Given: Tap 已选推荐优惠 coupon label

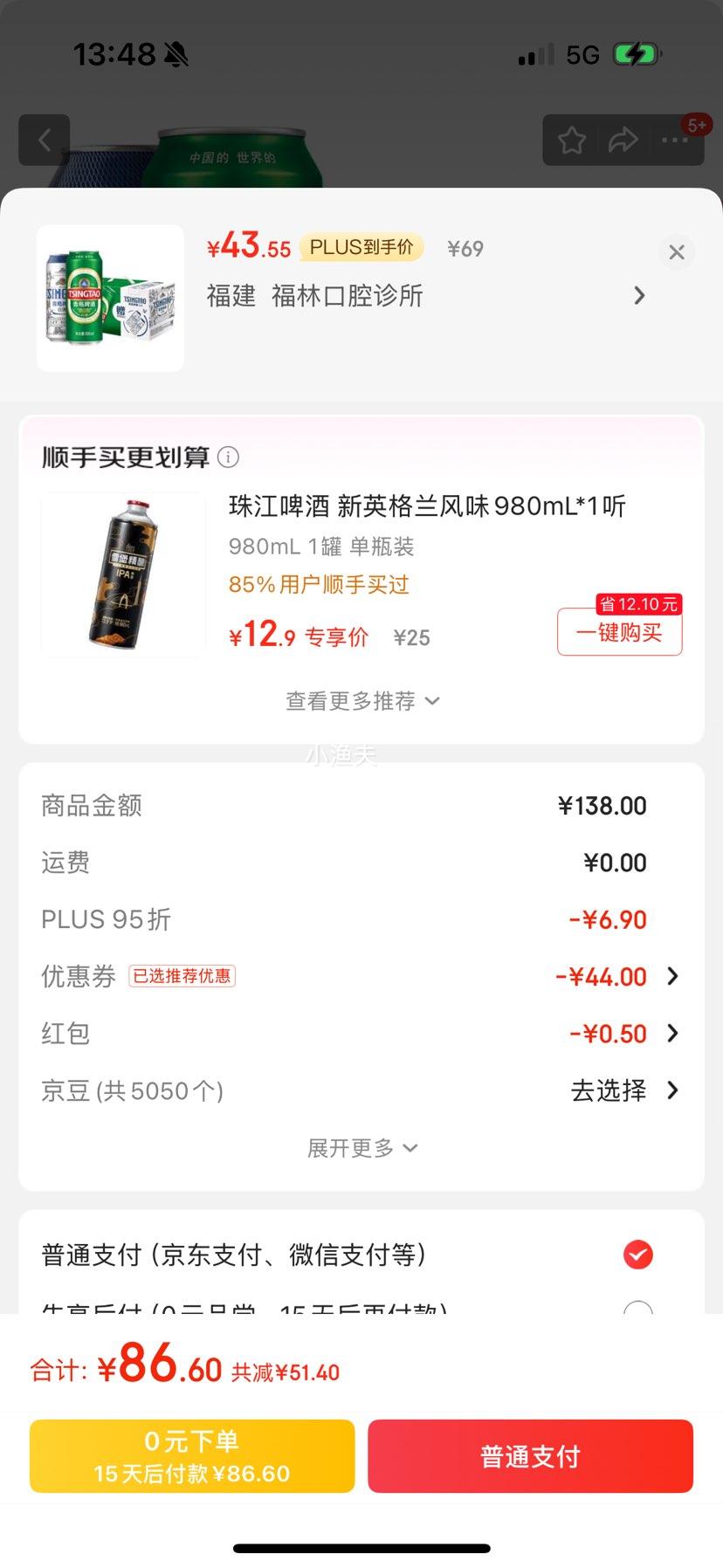Looking at the screenshot, I should pos(182,975).
